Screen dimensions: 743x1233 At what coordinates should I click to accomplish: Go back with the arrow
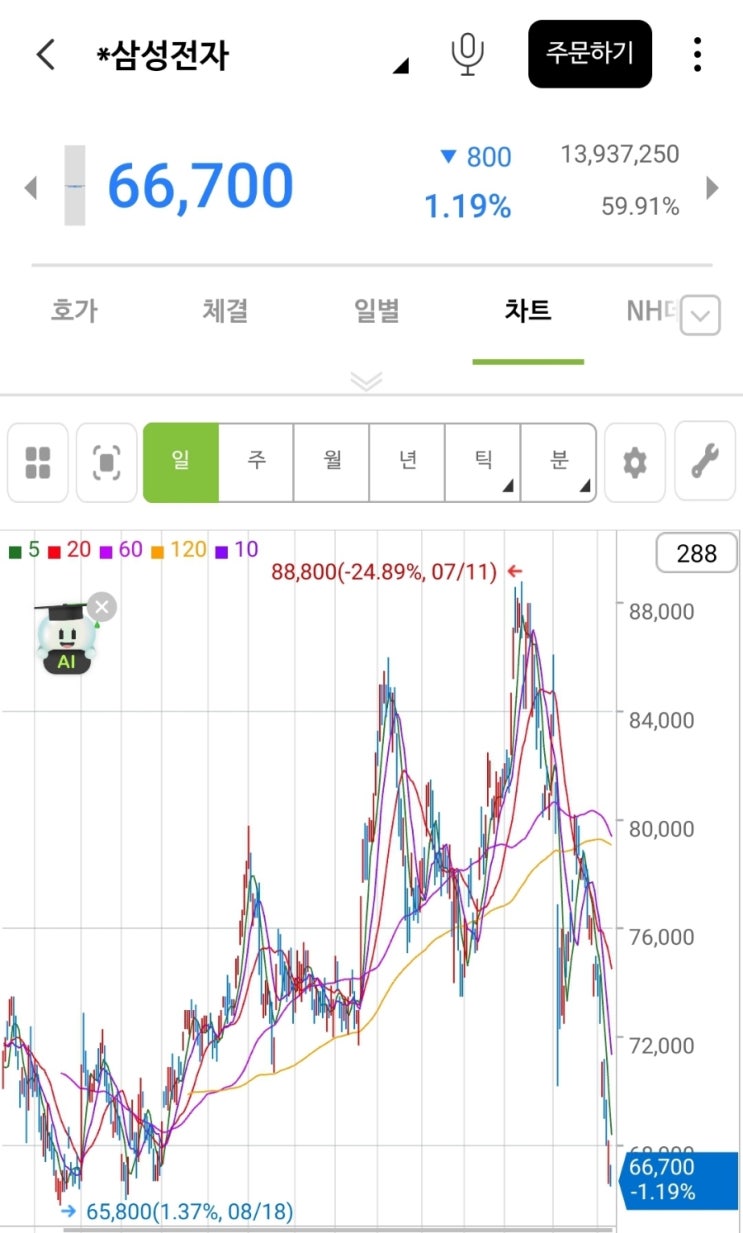point(46,54)
